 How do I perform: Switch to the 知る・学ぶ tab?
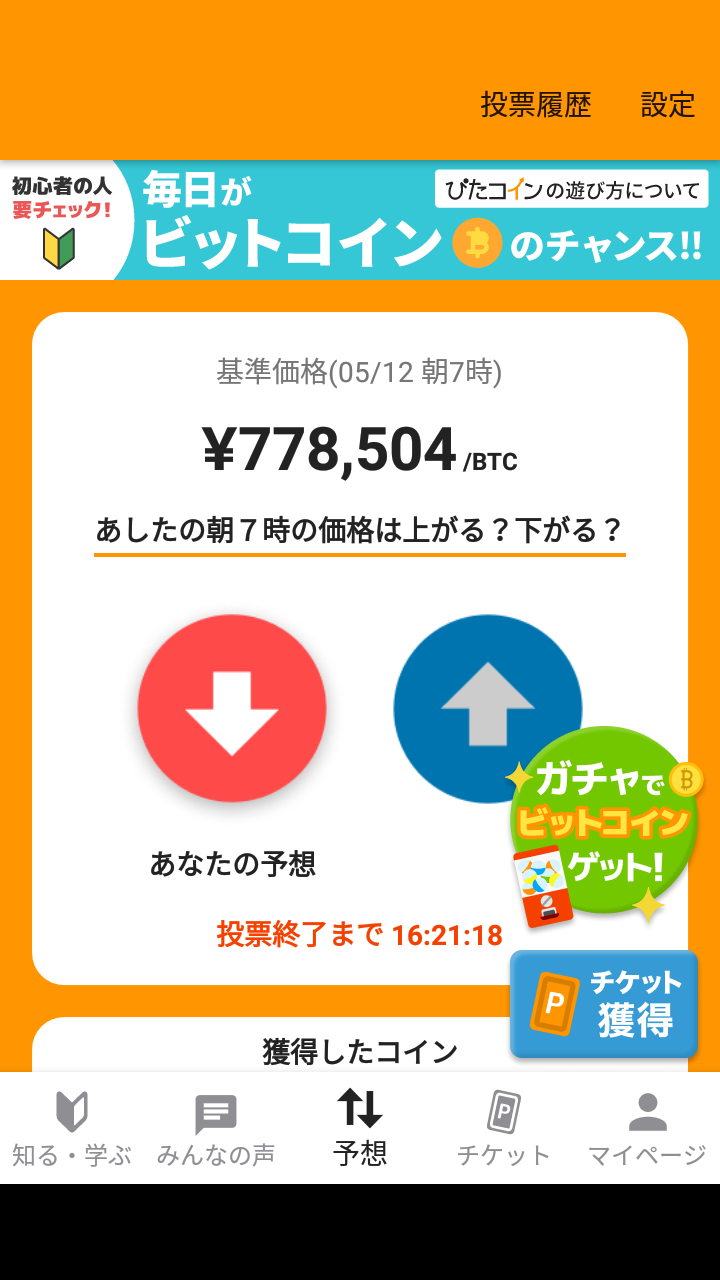(x=72, y=1130)
